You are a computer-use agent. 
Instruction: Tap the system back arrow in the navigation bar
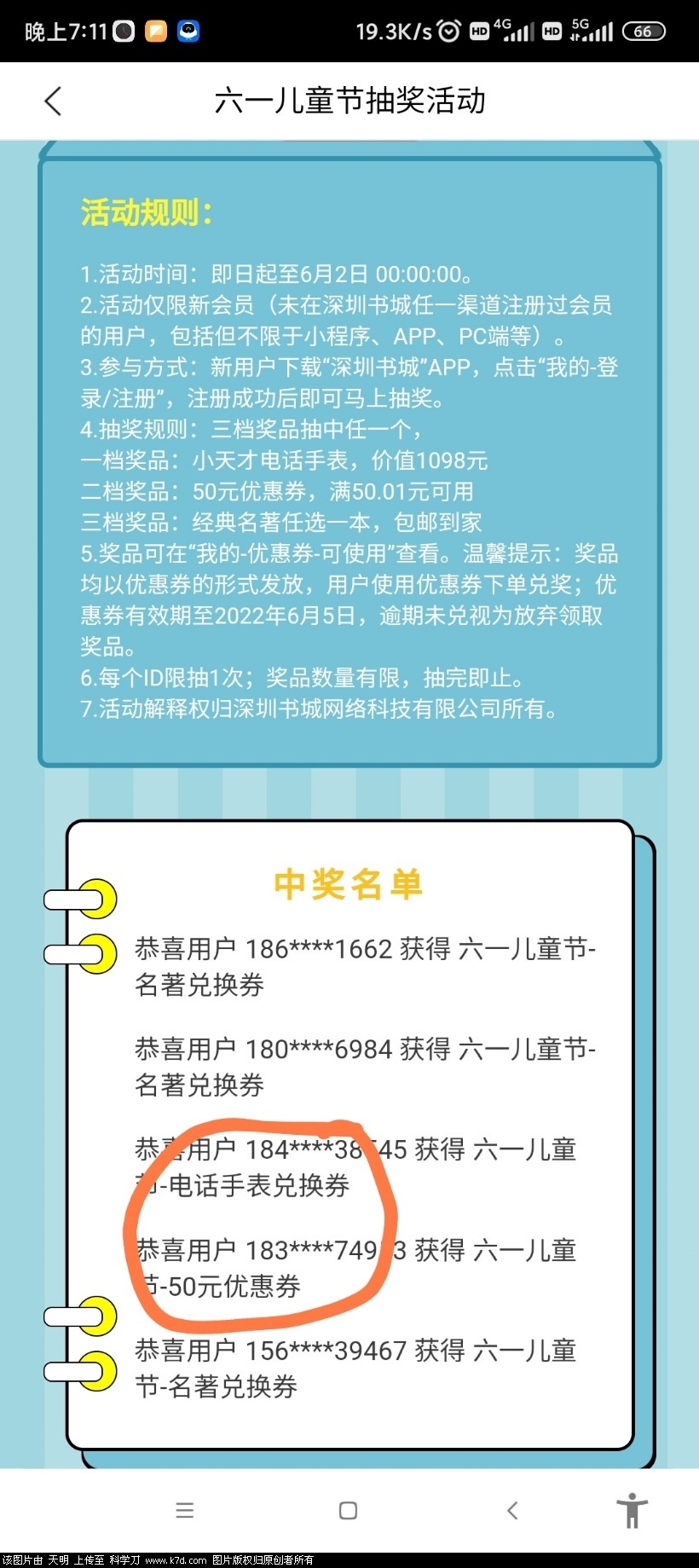512,1510
